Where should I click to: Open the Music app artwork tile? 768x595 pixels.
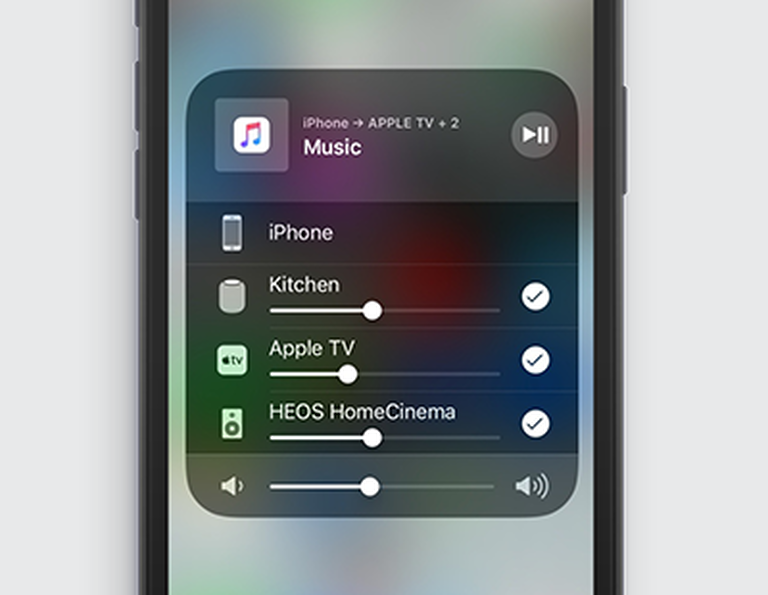(252, 135)
